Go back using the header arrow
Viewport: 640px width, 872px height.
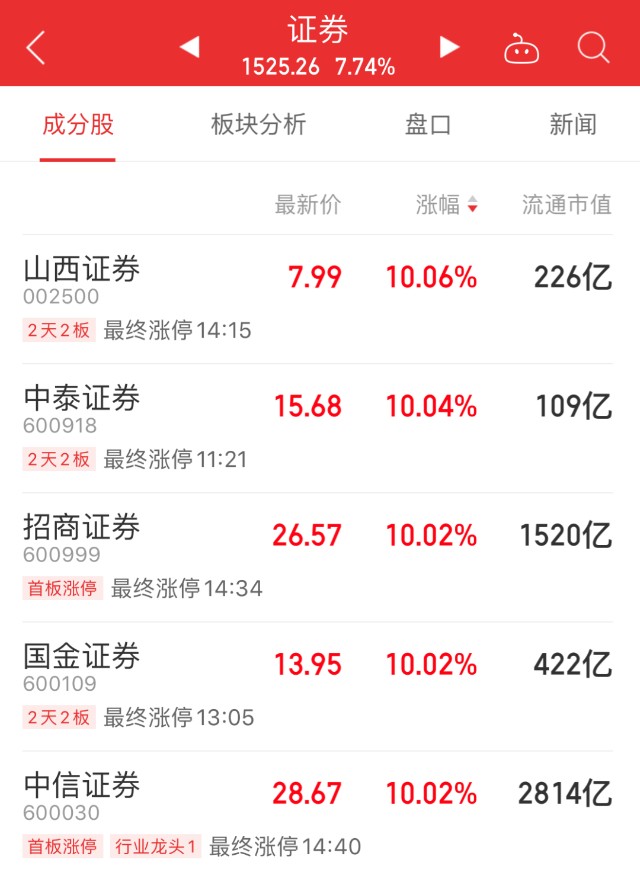pos(36,47)
